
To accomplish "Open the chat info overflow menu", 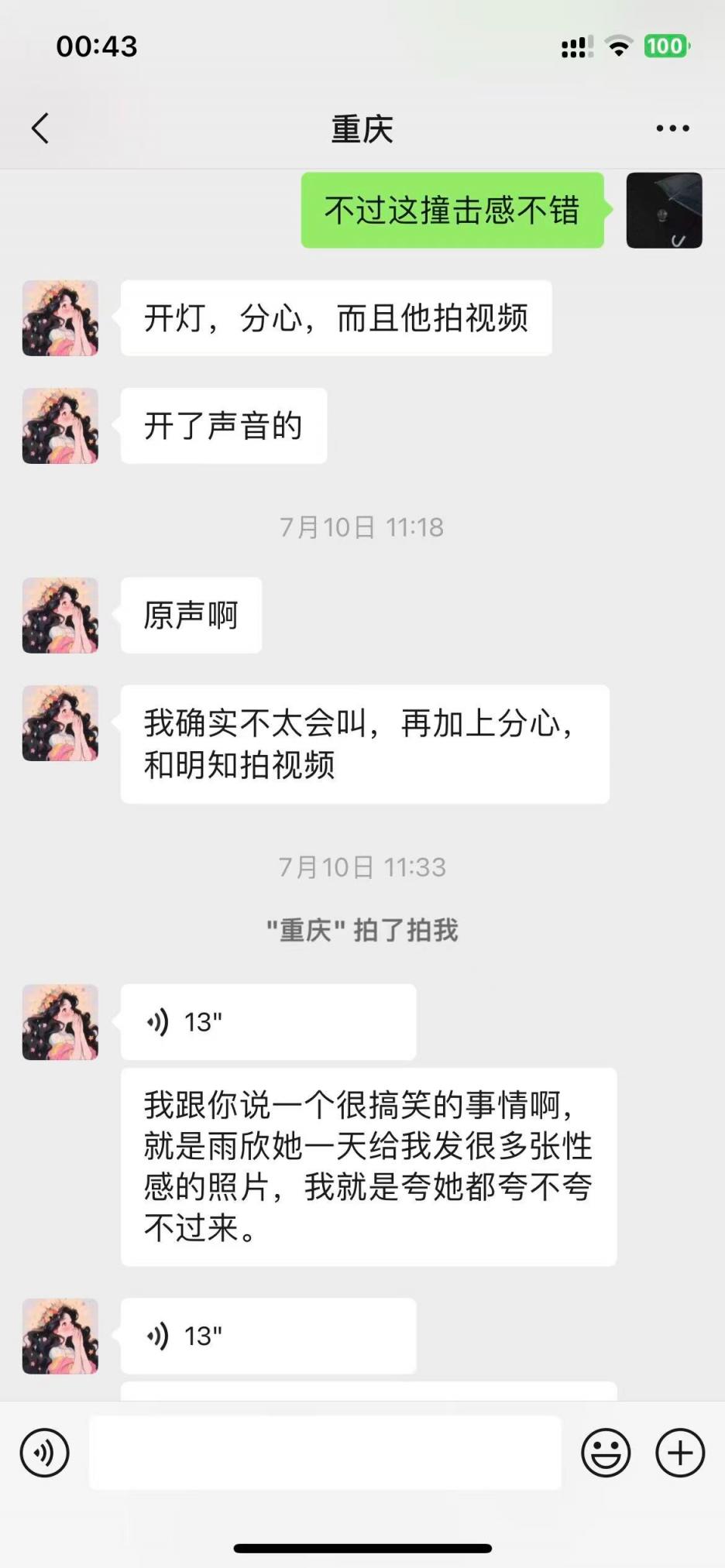I will click(x=672, y=129).
